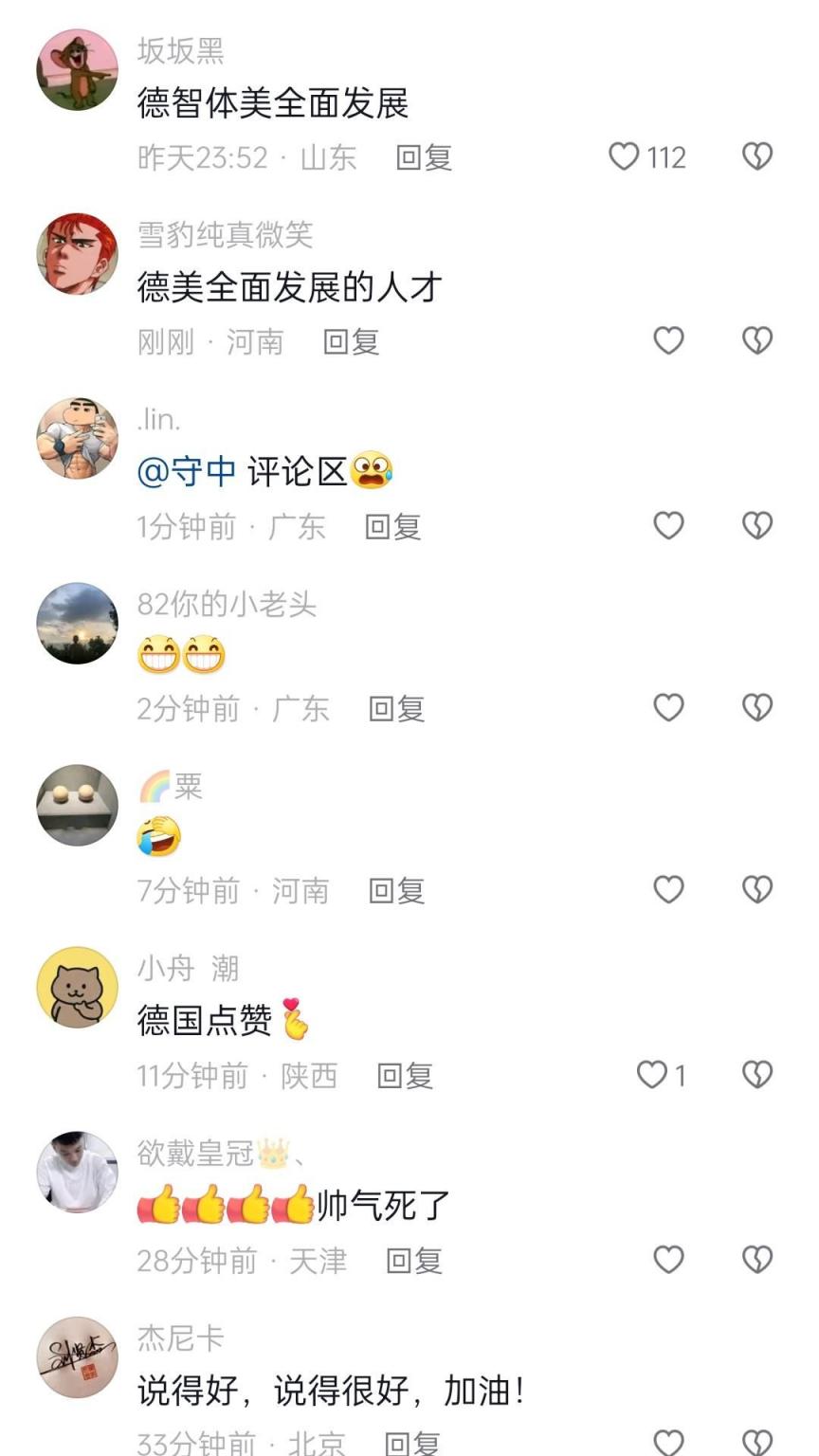
Task: Dislike 小舟 潮's comment
Action: (x=756, y=1074)
